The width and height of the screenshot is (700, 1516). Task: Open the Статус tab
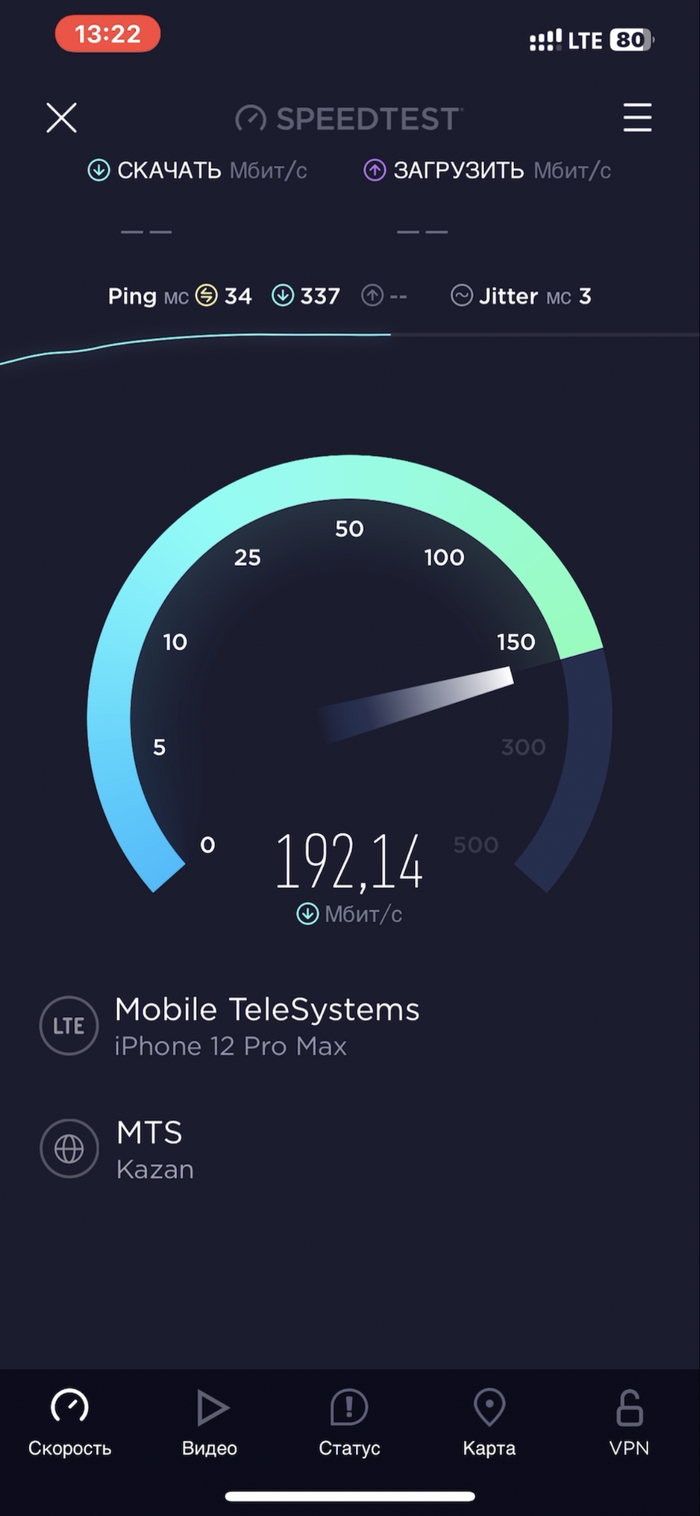point(349,1421)
